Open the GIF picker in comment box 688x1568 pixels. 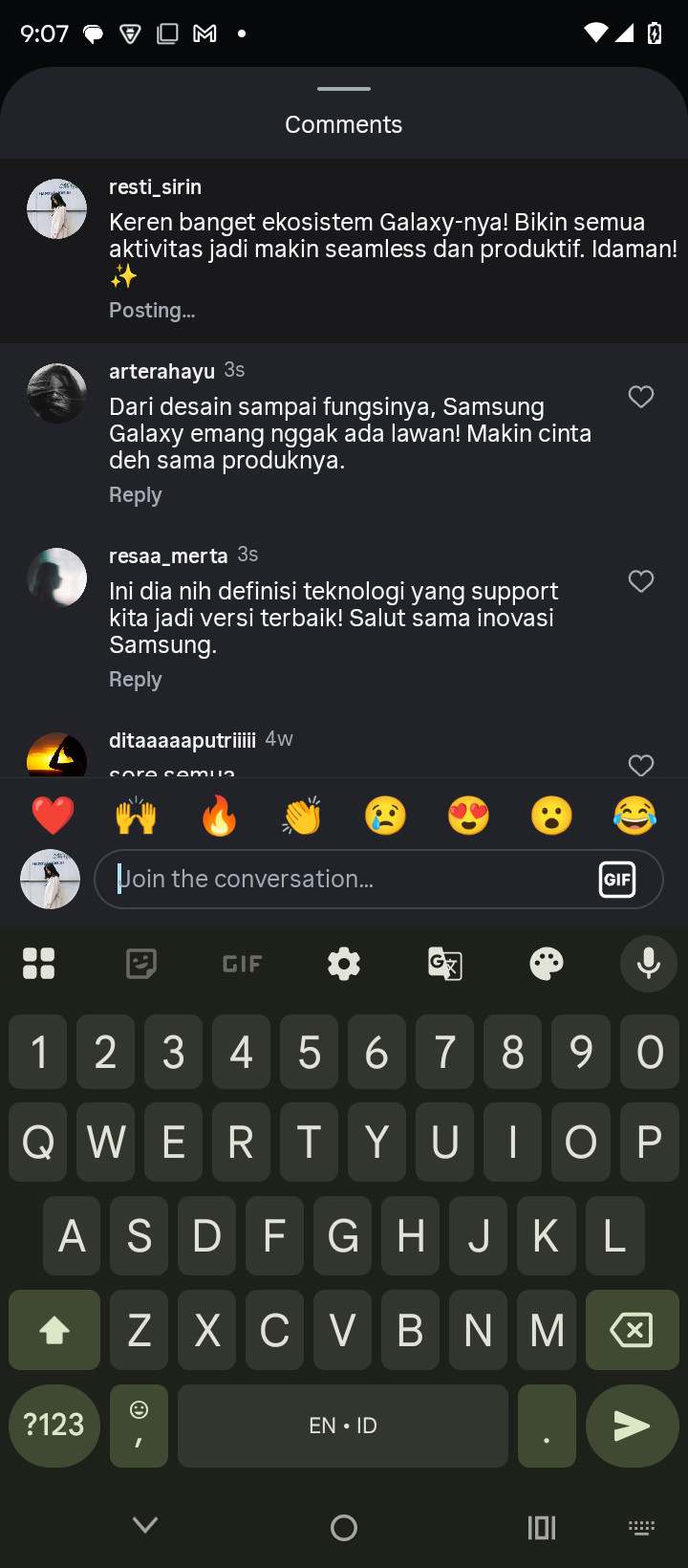[617, 880]
